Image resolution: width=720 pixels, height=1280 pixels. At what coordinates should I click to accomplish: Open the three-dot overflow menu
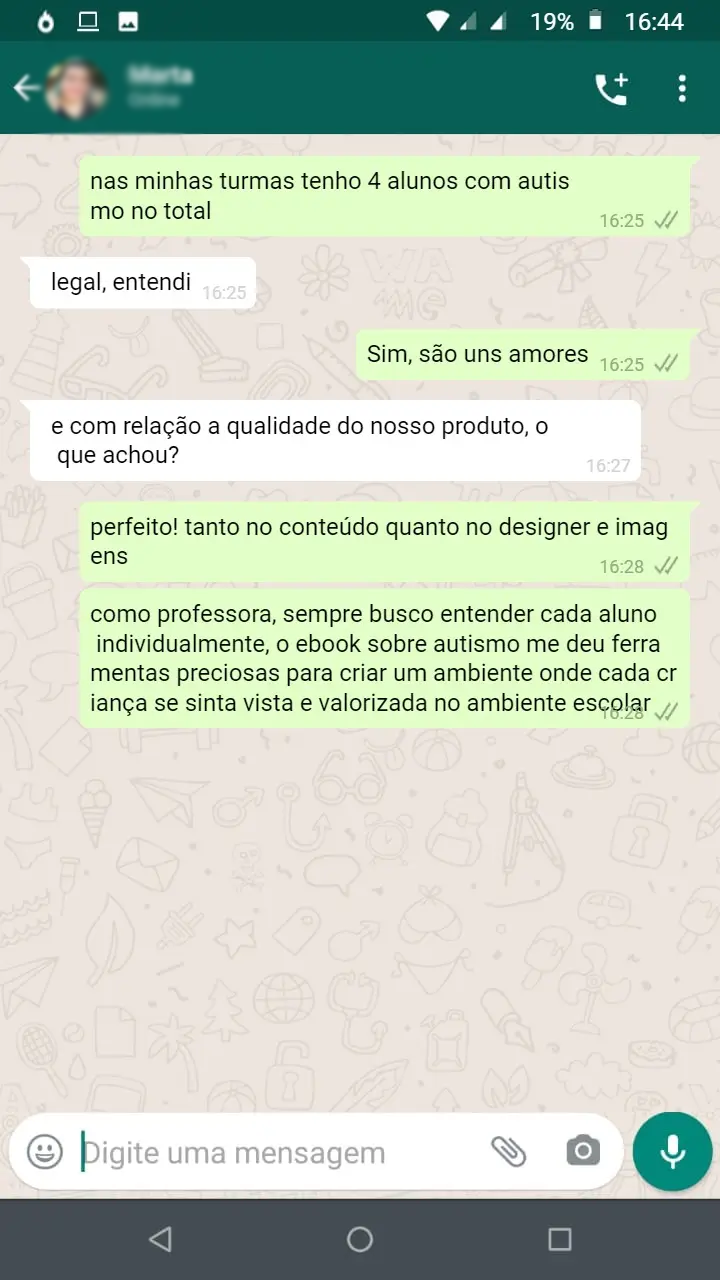682,89
